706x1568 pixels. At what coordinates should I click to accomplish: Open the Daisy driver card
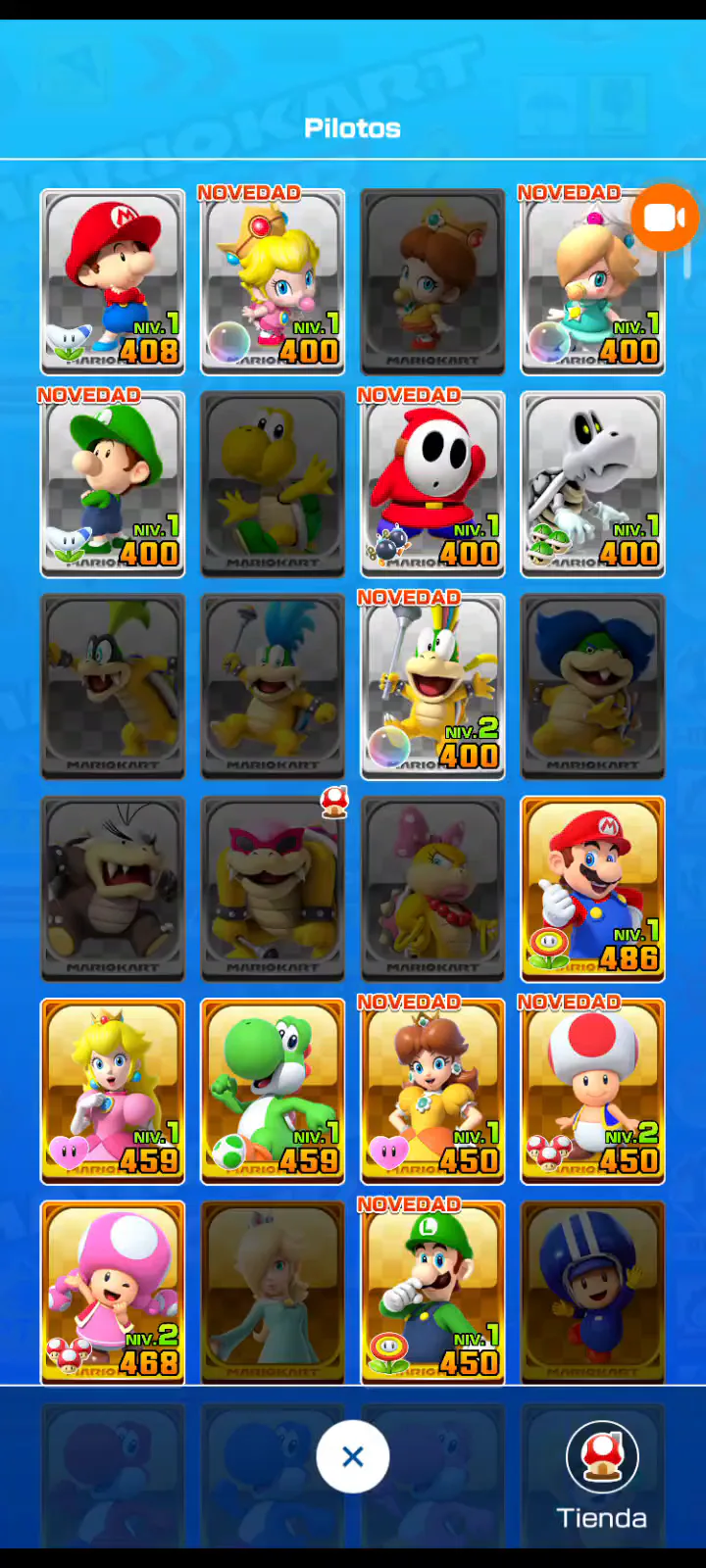pos(432,1092)
